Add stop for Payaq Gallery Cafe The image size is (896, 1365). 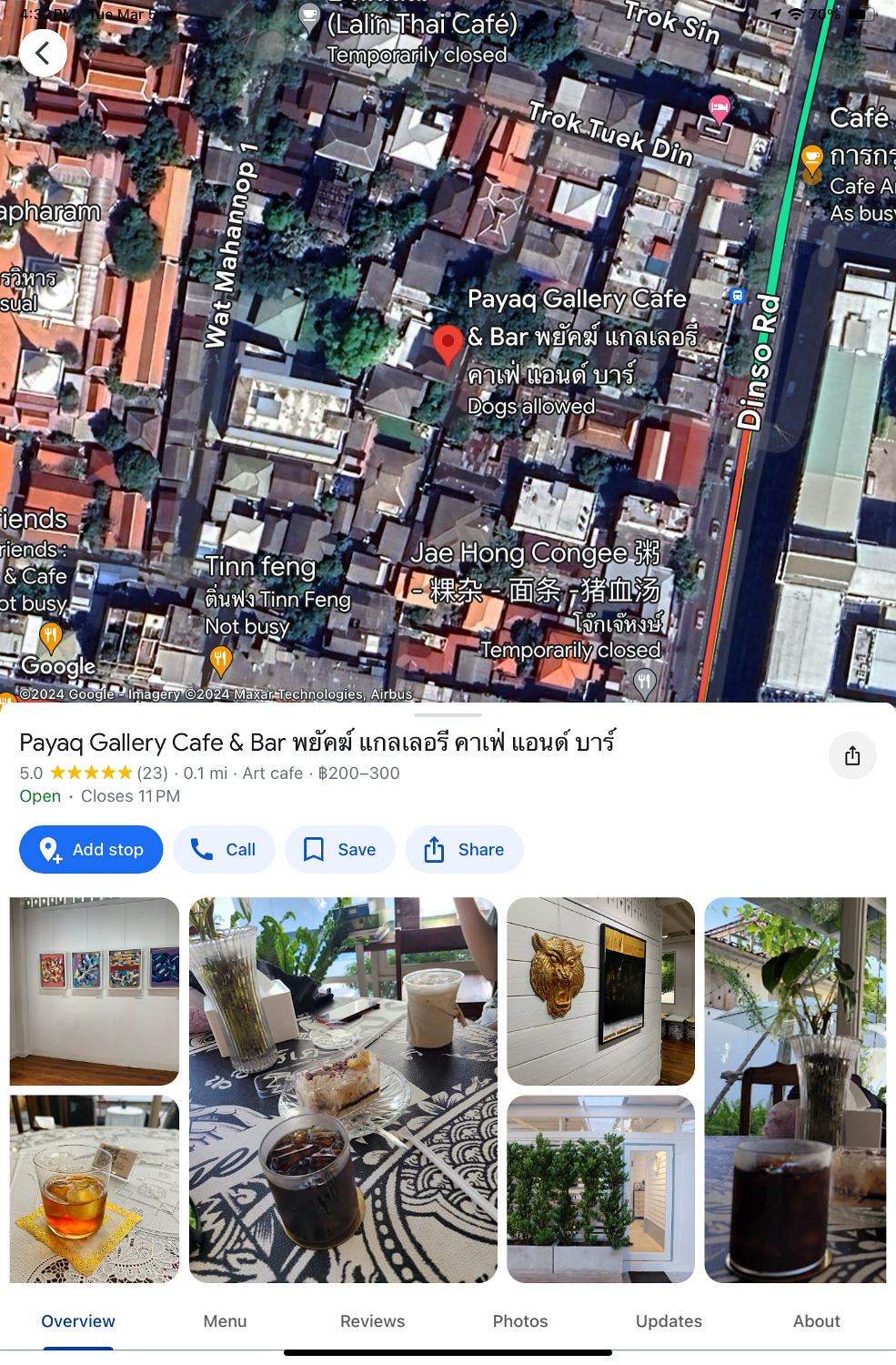point(91,849)
